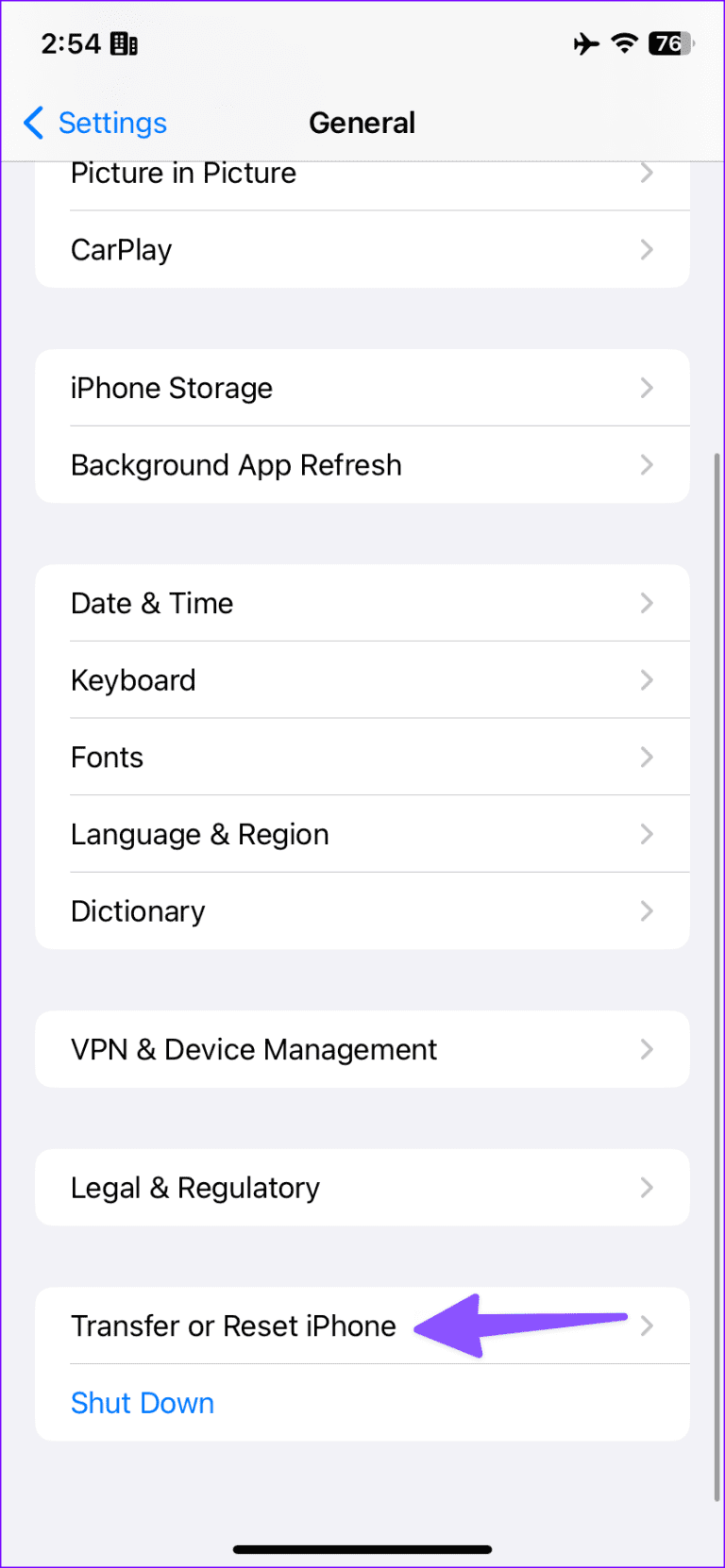This screenshot has width=725, height=1568.
Task: Expand the Picture in Picture disclosure chevron
Action: coord(647,173)
